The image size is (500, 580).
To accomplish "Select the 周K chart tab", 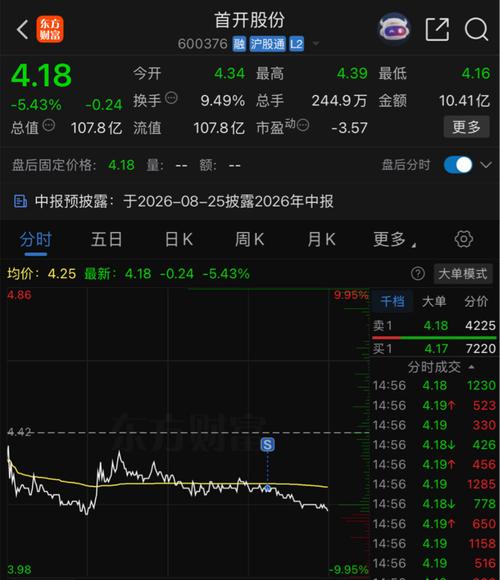I will click(x=250, y=240).
